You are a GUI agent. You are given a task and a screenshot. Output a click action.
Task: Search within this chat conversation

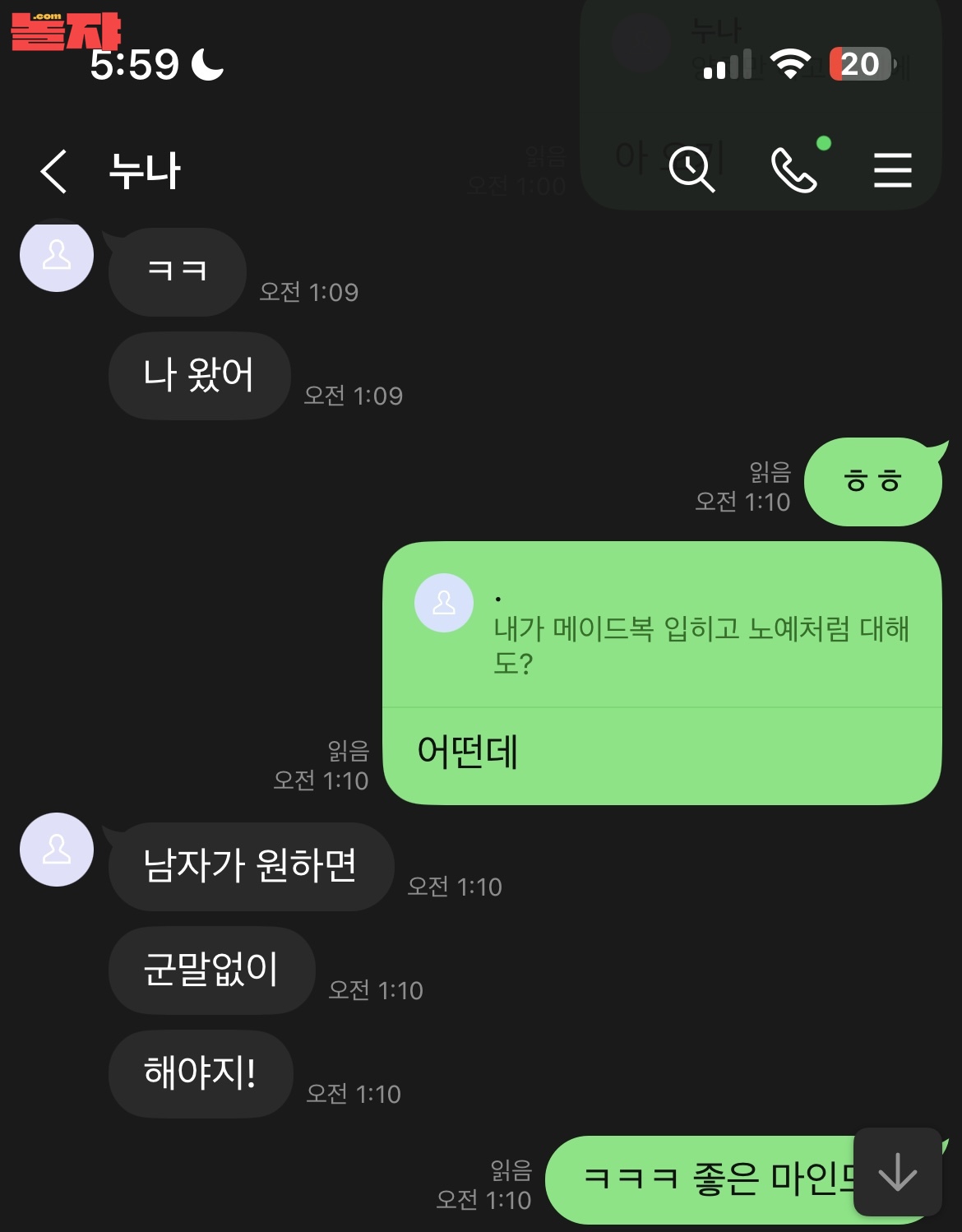tap(691, 170)
